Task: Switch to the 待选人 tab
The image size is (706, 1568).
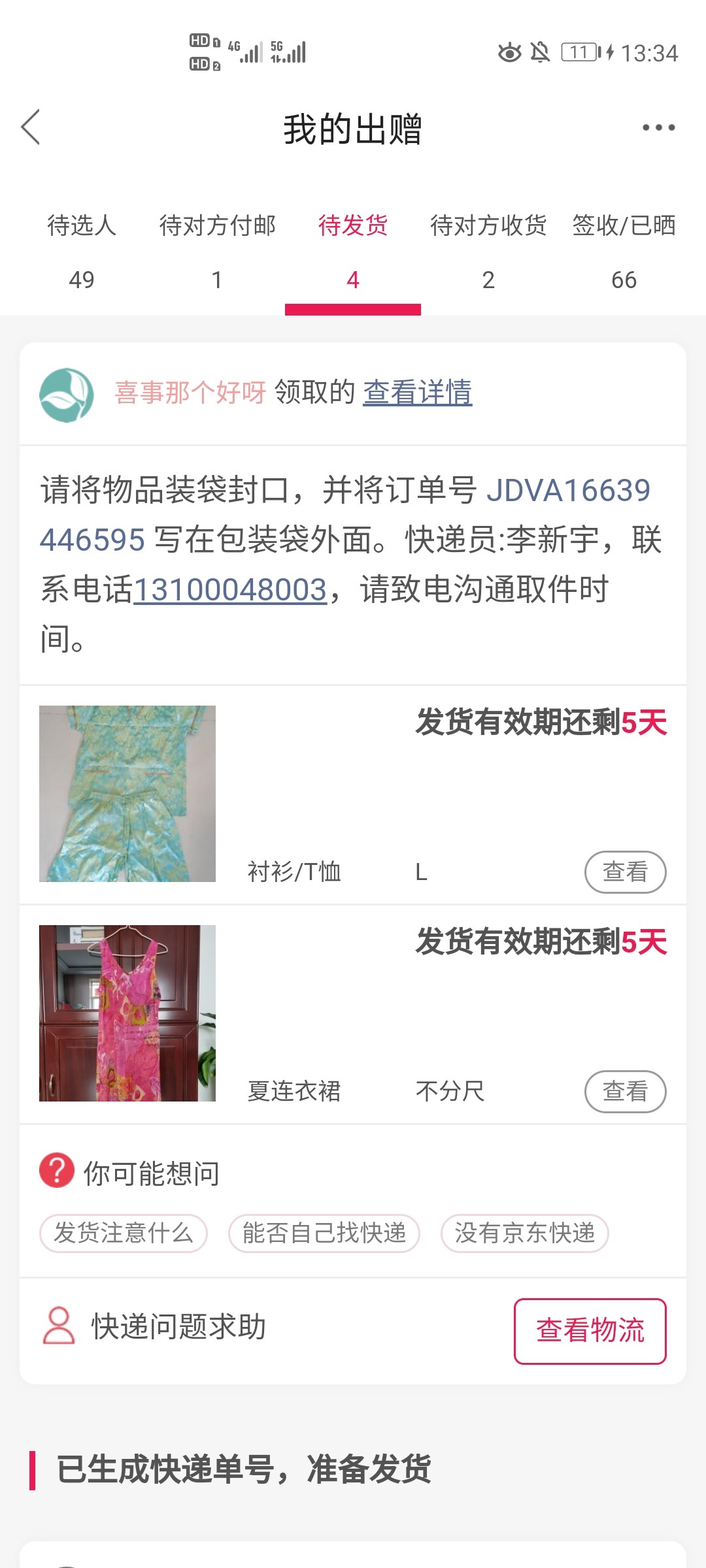Action: [x=82, y=251]
